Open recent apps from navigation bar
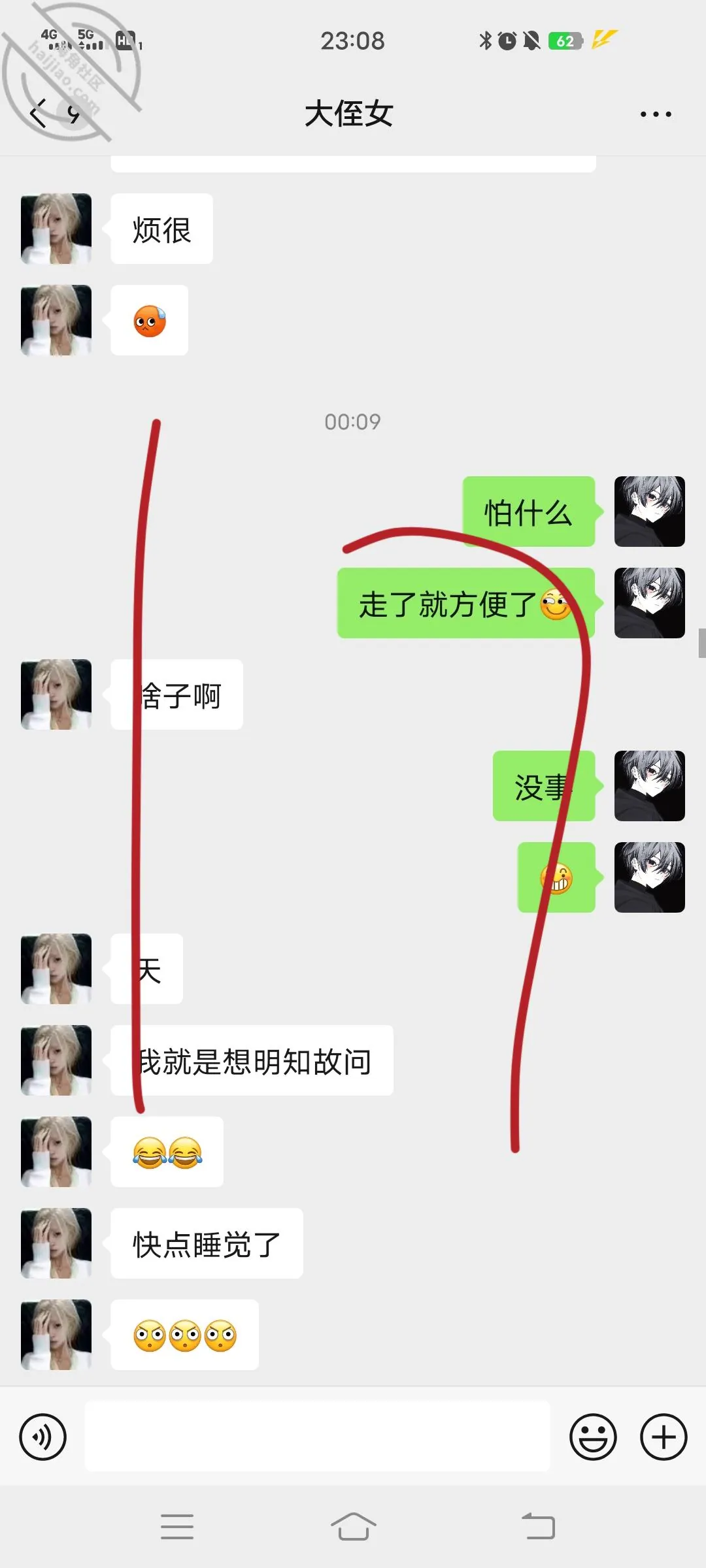The height and width of the screenshot is (1568, 706). pos(177,1527)
